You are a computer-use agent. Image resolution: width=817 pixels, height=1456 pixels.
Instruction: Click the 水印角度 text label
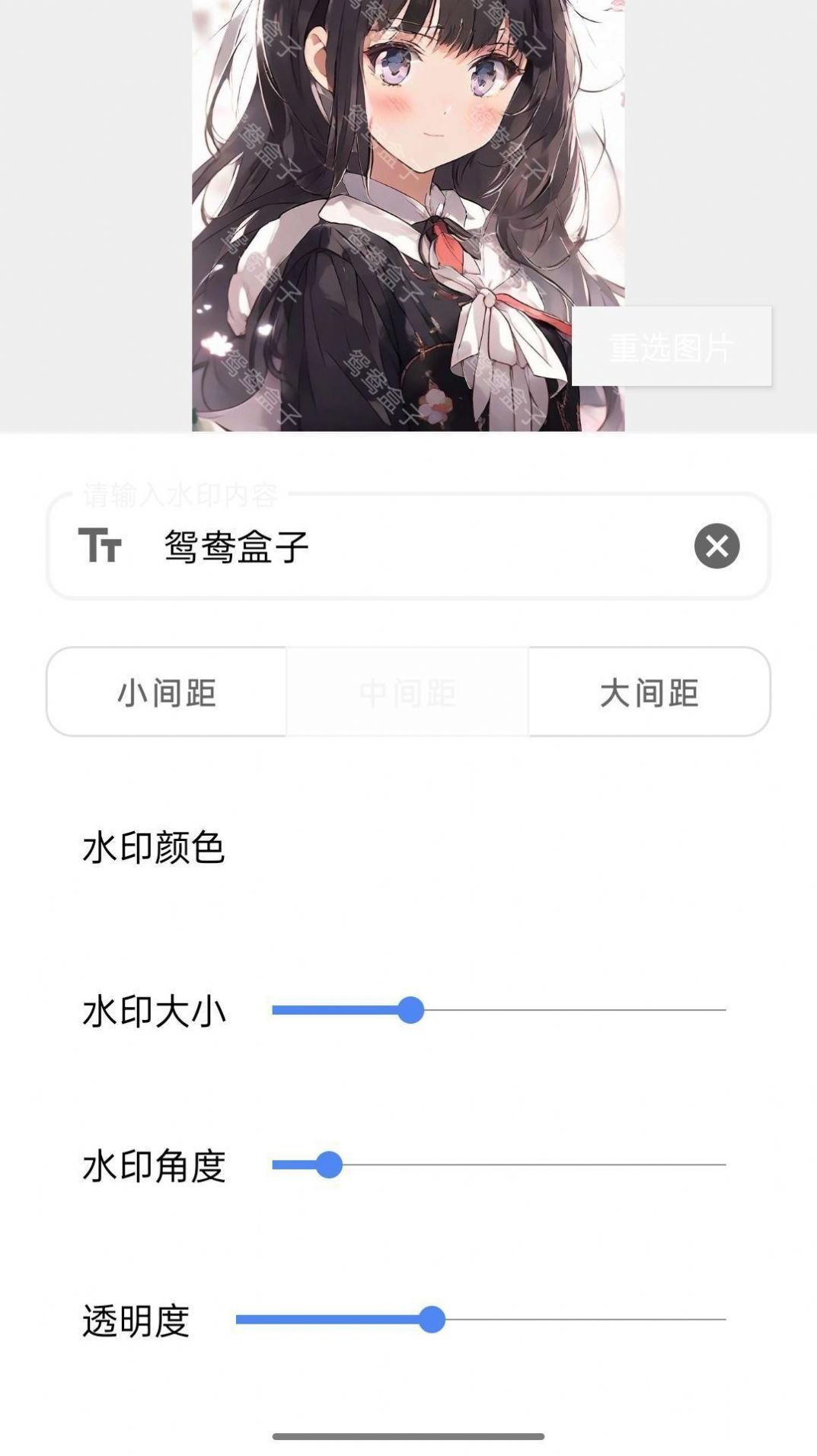pos(156,1164)
